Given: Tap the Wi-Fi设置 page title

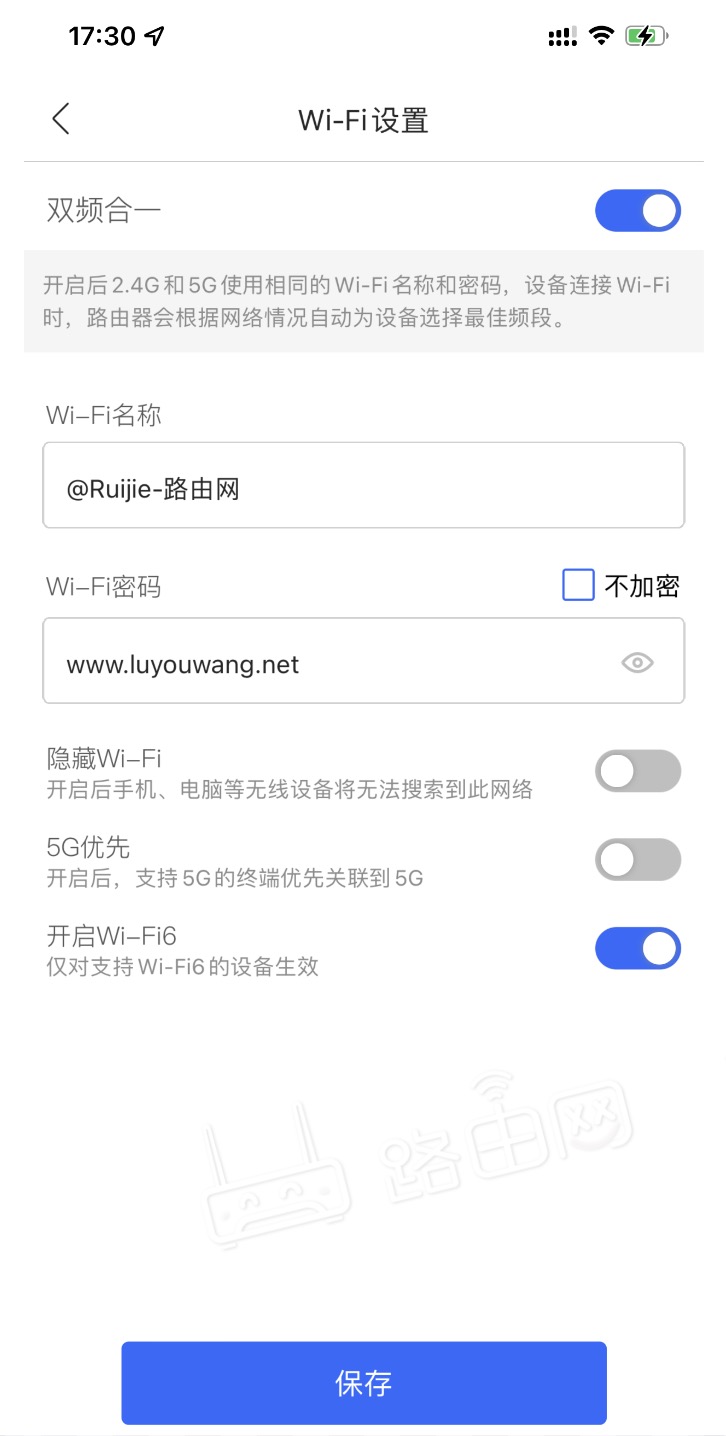Looking at the screenshot, I should point(363,120).
